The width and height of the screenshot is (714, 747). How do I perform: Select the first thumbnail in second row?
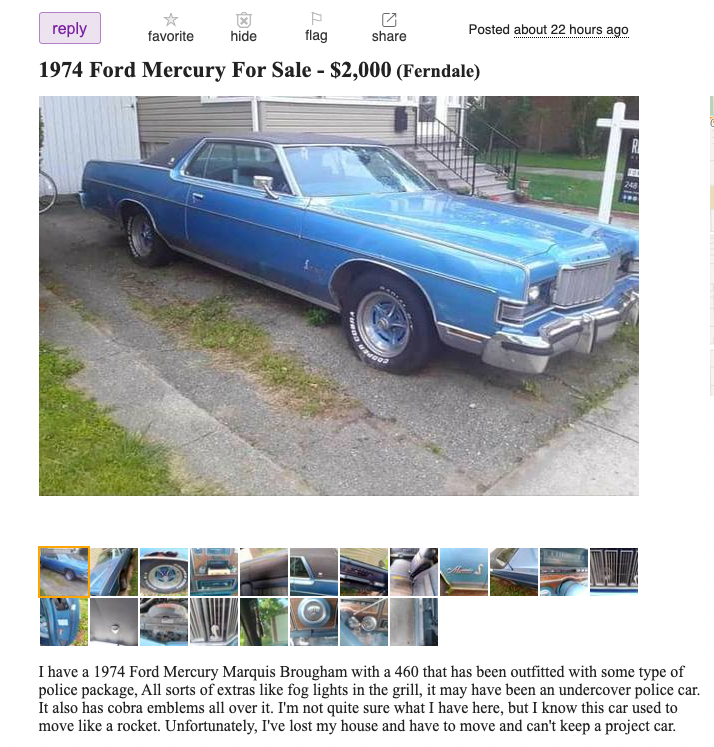(x=64, y=622)
